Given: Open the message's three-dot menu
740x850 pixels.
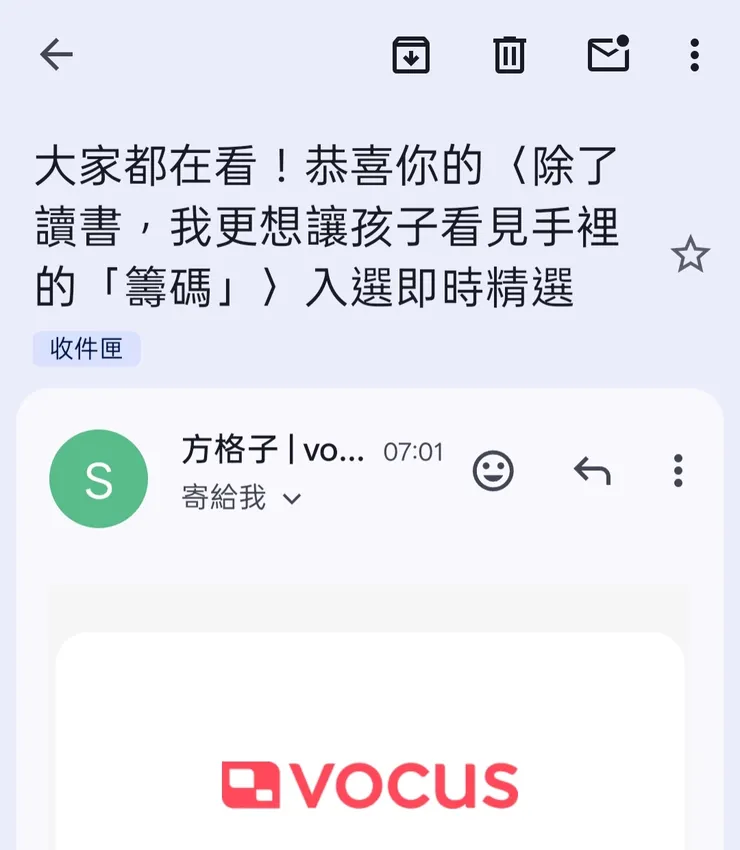Looking at the screenshot, I should point(678,470).
